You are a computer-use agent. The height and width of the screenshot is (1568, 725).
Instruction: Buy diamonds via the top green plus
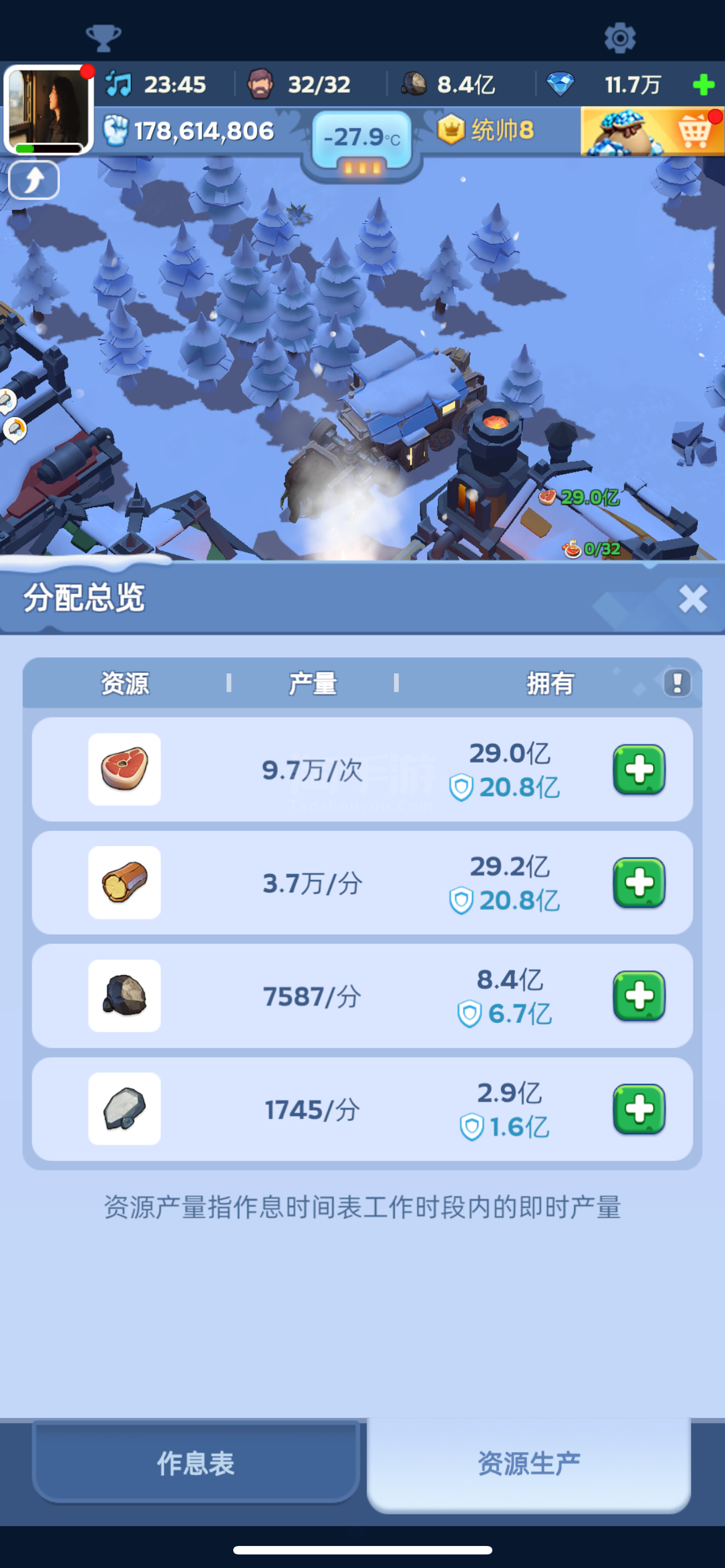(x=704, y=85)
